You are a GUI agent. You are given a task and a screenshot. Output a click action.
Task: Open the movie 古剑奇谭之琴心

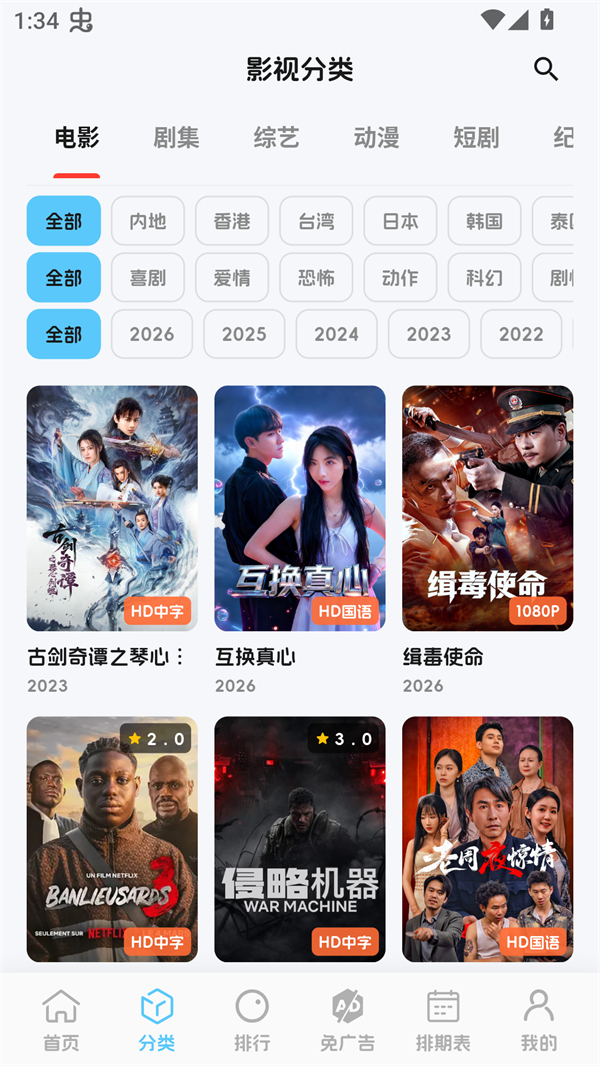pos(112,508)
